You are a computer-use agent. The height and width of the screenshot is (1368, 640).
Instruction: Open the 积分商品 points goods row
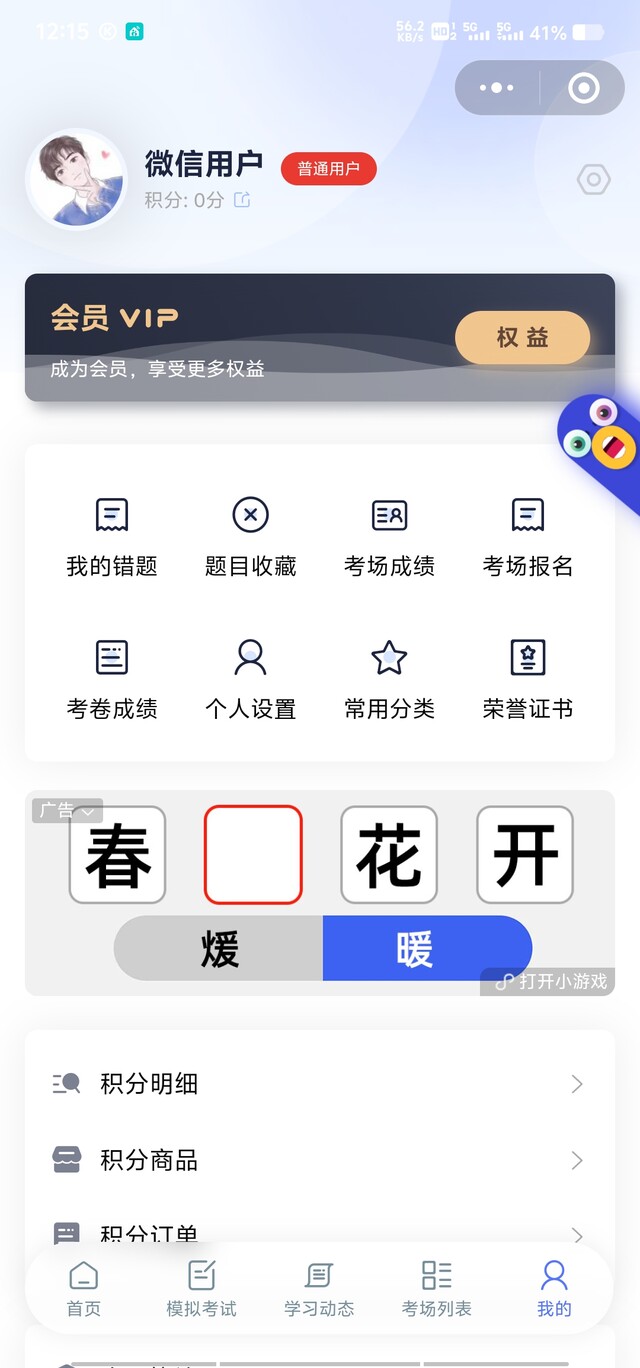[318, 1160]
